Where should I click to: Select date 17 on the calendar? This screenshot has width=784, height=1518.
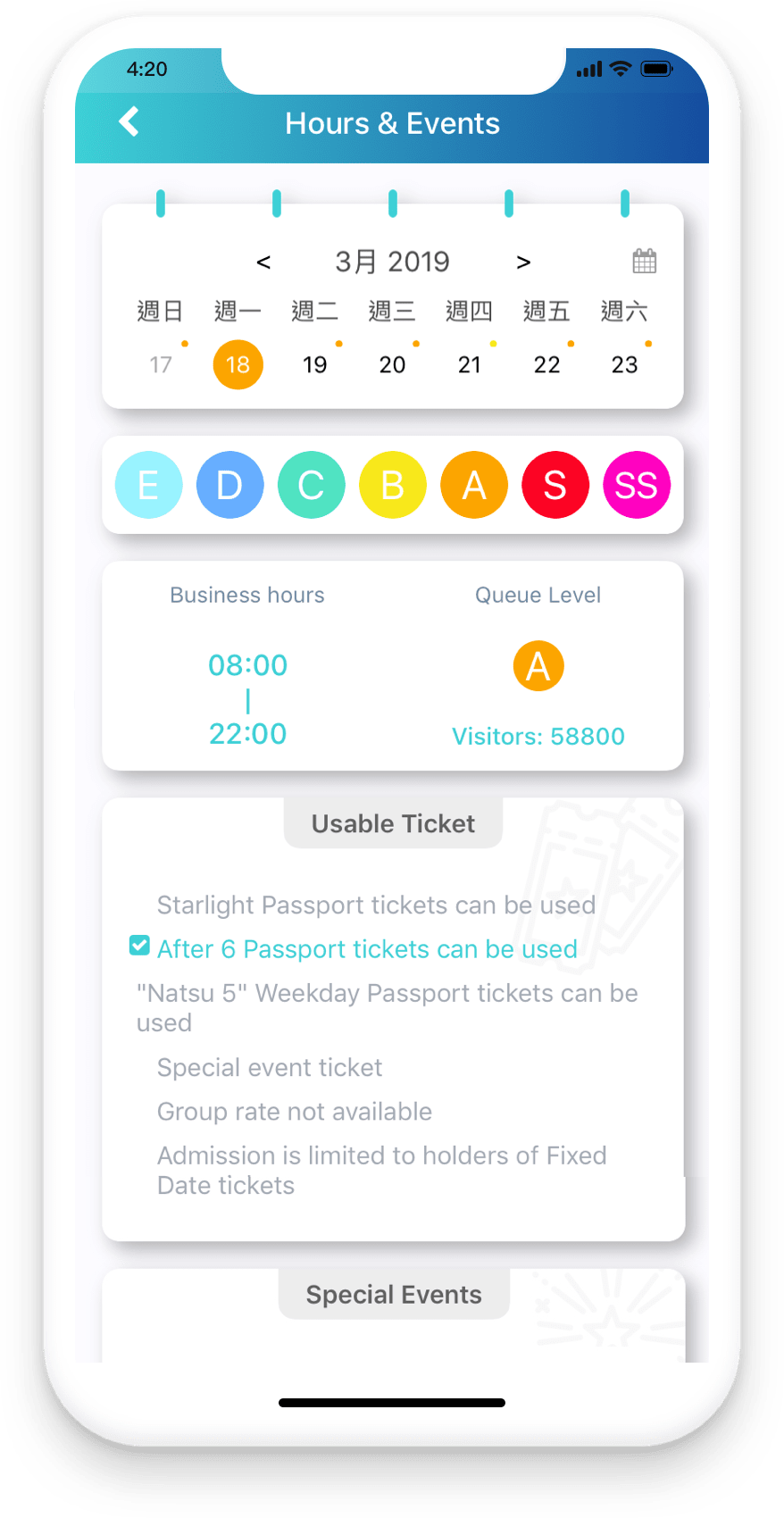[x=161, y=364]
